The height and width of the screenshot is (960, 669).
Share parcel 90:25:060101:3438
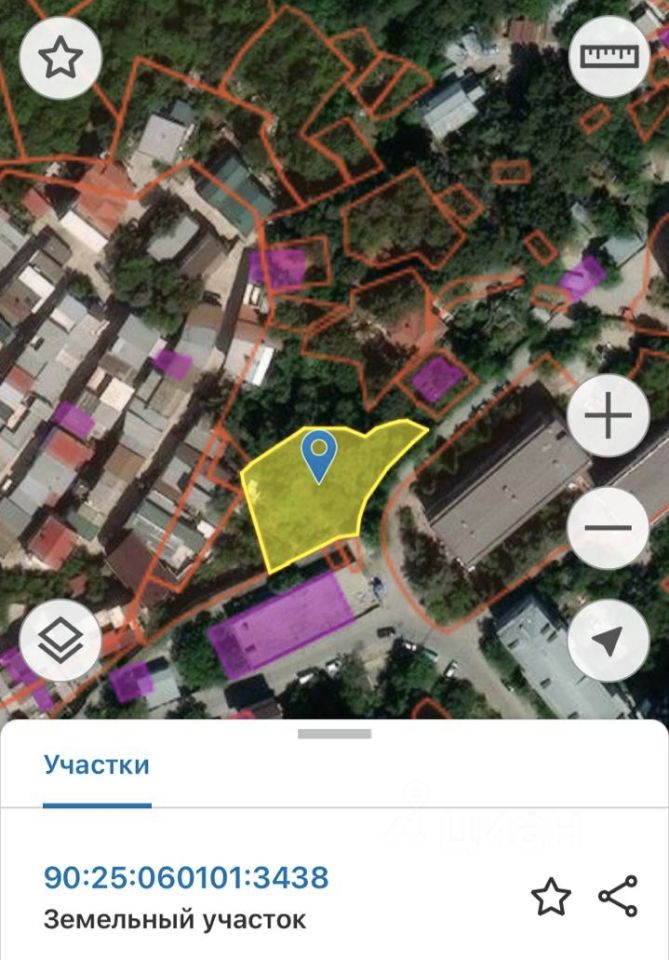coord(618,897)
